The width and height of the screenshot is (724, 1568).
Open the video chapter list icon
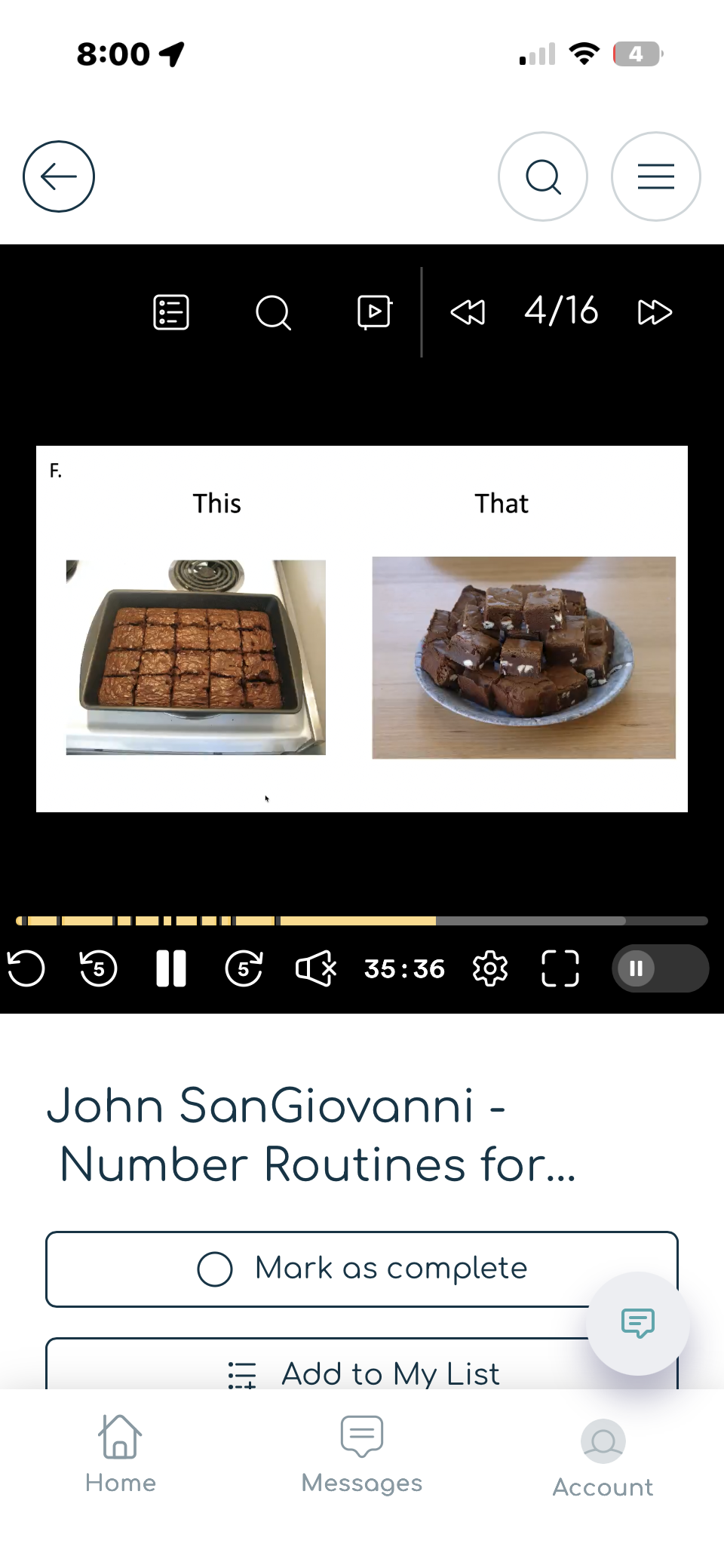point(171,312)
